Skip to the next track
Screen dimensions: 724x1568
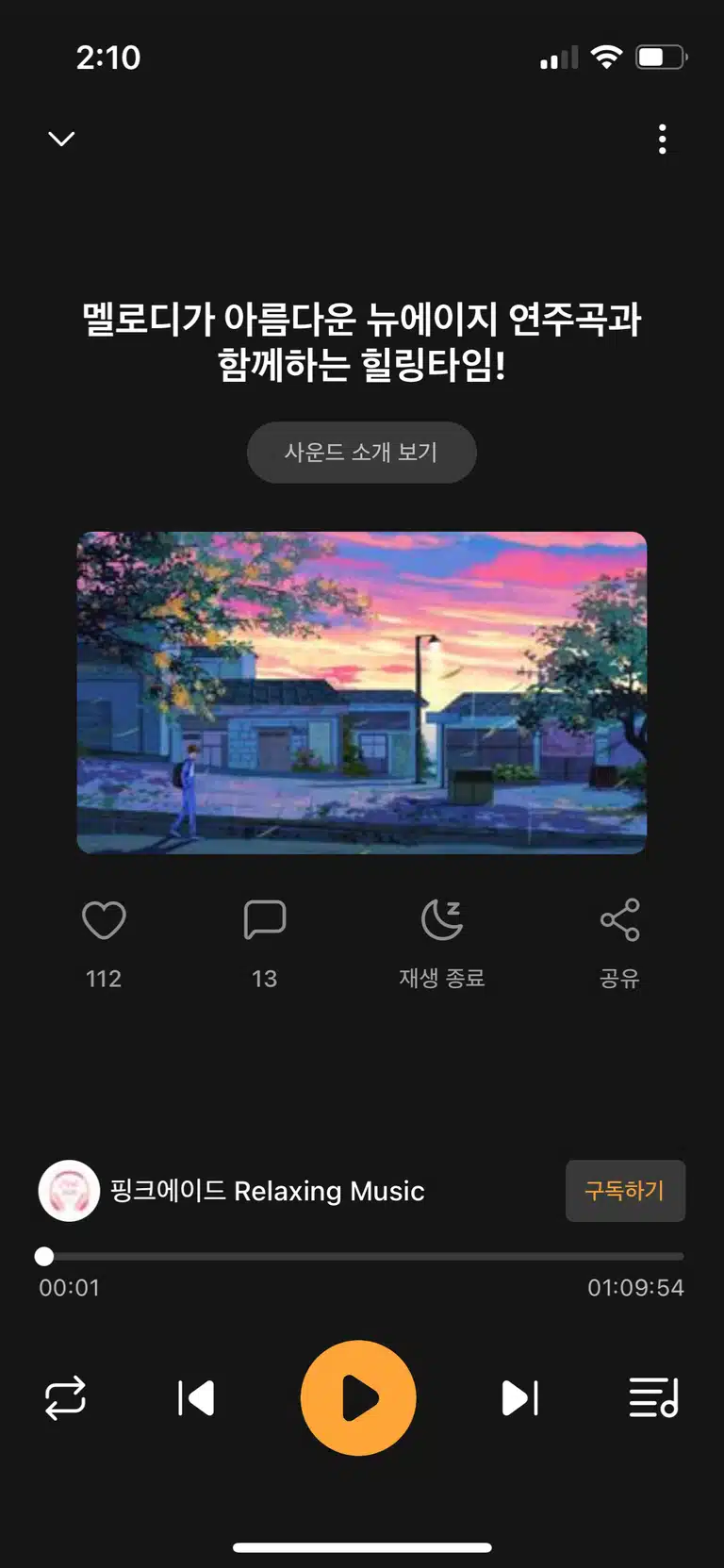[520, 1398]
